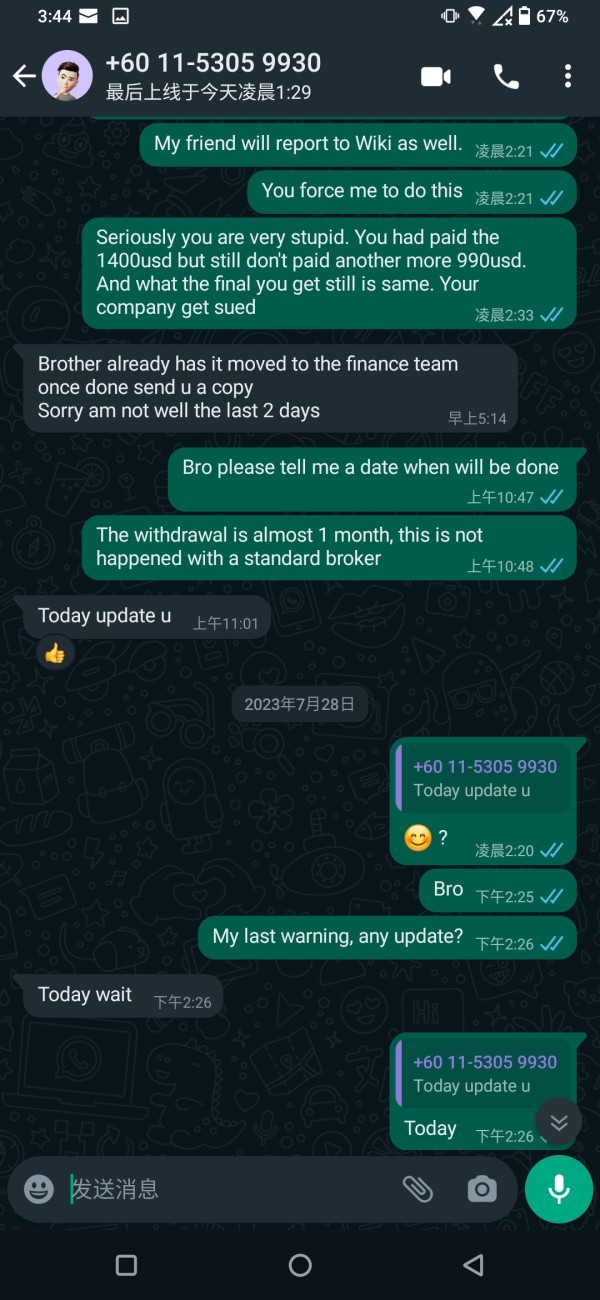
Task: Open contact info for +60 11-5305 9930
Action: click(213, 76)
